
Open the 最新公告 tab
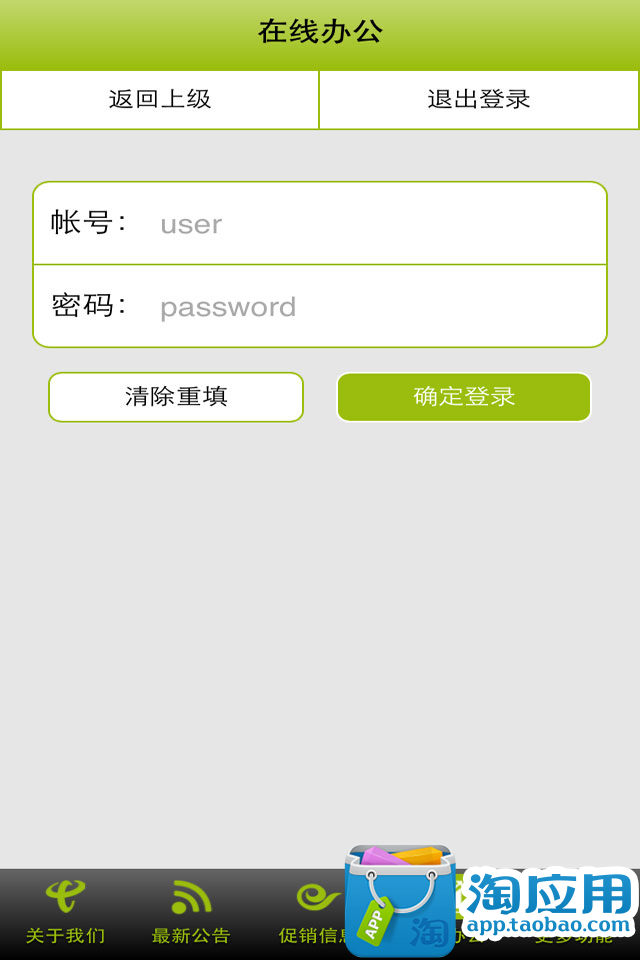(191, 912)
